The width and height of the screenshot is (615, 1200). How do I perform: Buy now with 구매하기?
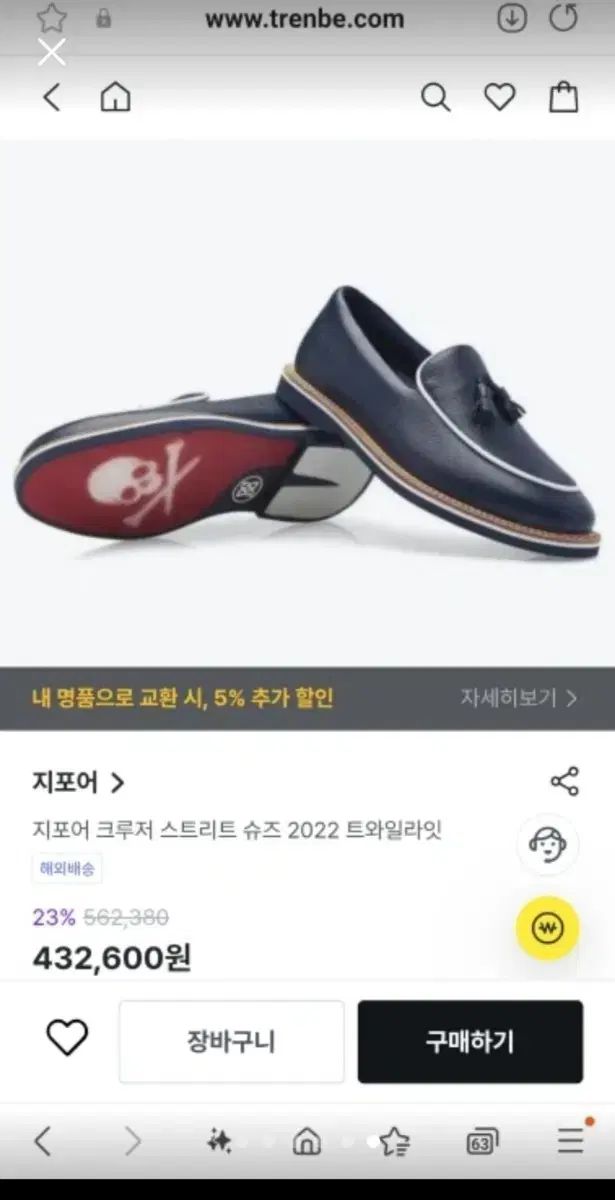click(x=470, y=1041)
